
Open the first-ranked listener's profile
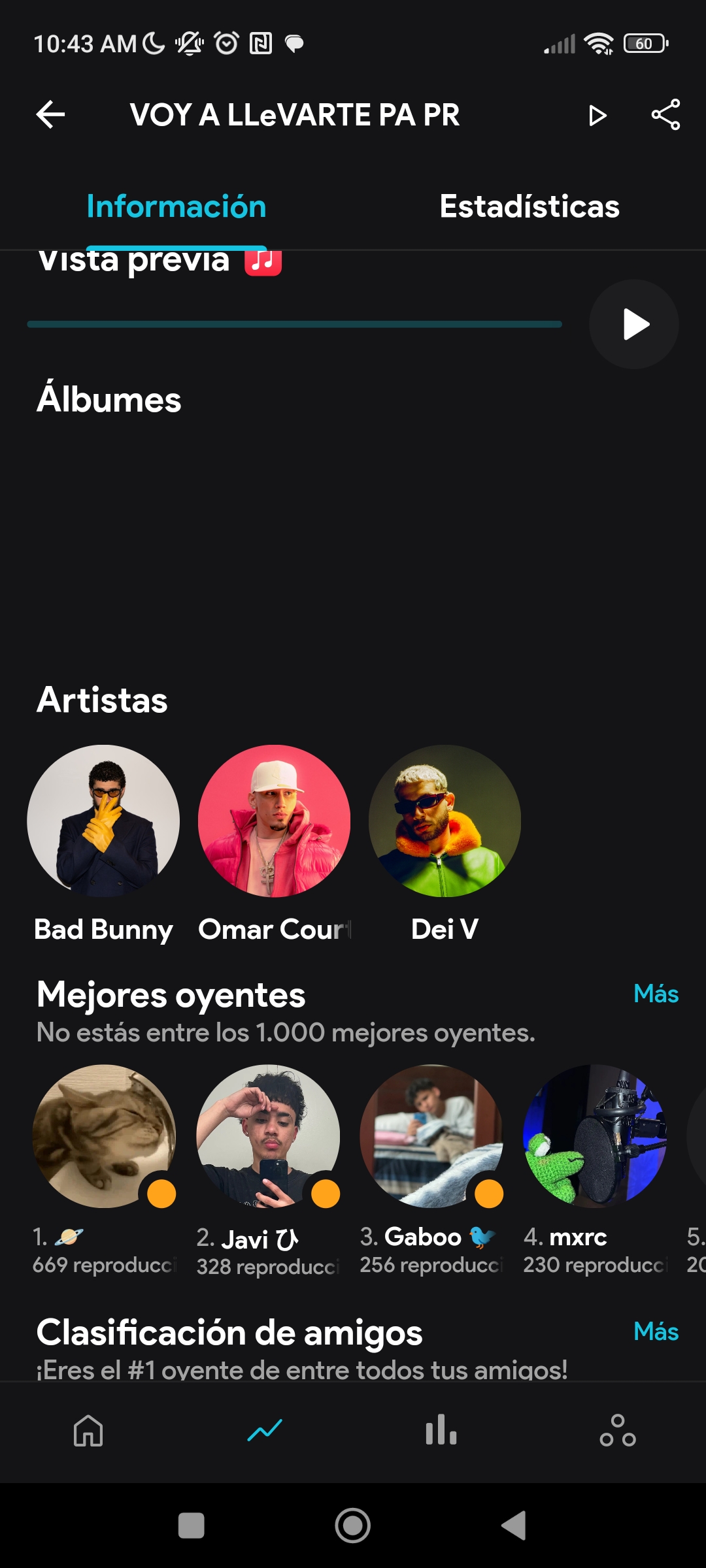point(104,1136)
